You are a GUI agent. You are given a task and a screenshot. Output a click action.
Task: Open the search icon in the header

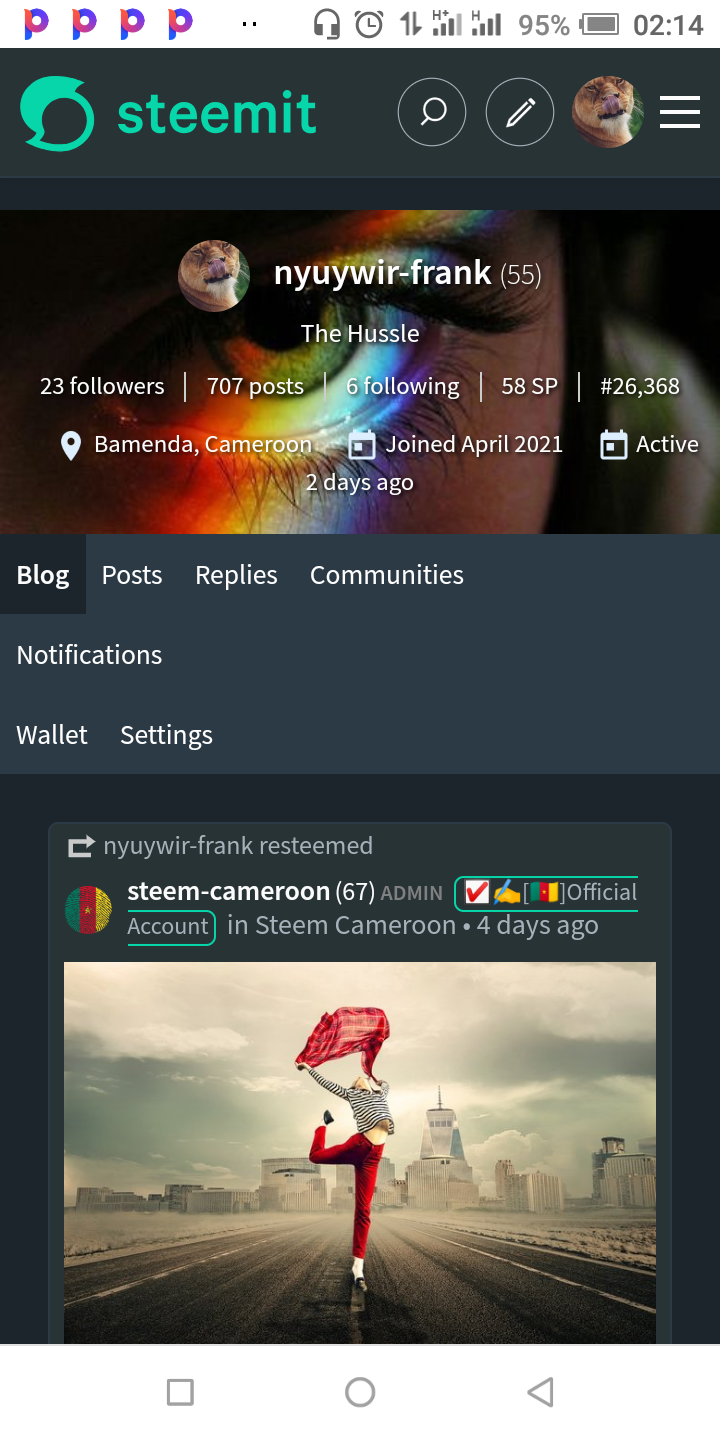click(432, 112)
